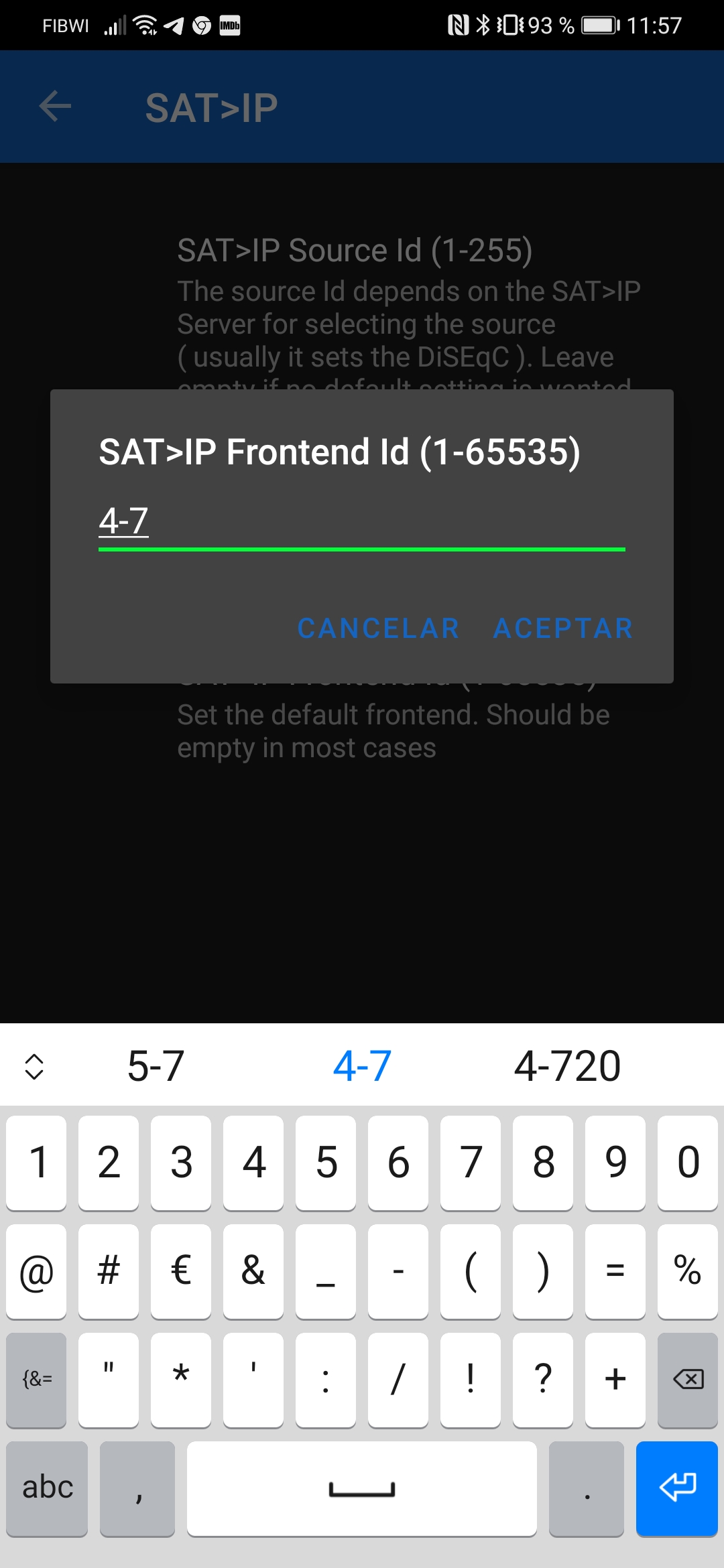Viewport: 724px width, 1568px height.
Task: Tap CANCELAR to dismiss the dialog
Action: point(378,629)
